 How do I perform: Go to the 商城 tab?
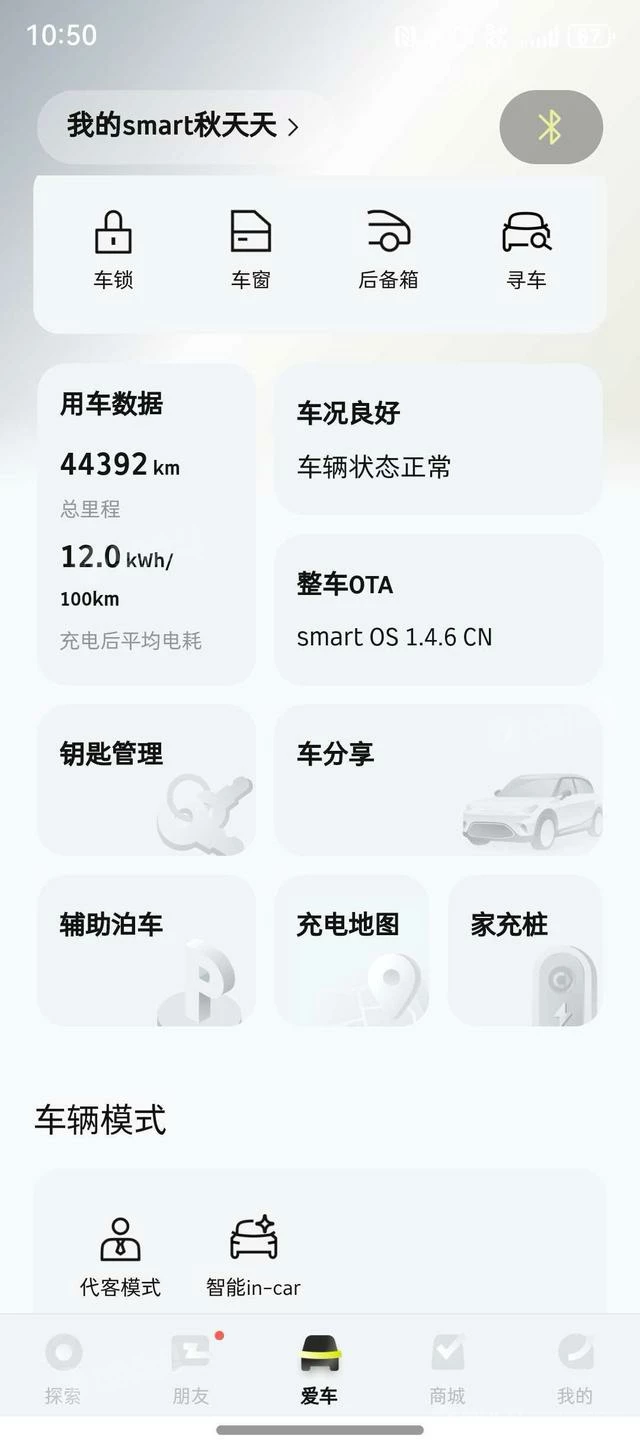(447, 1369)
